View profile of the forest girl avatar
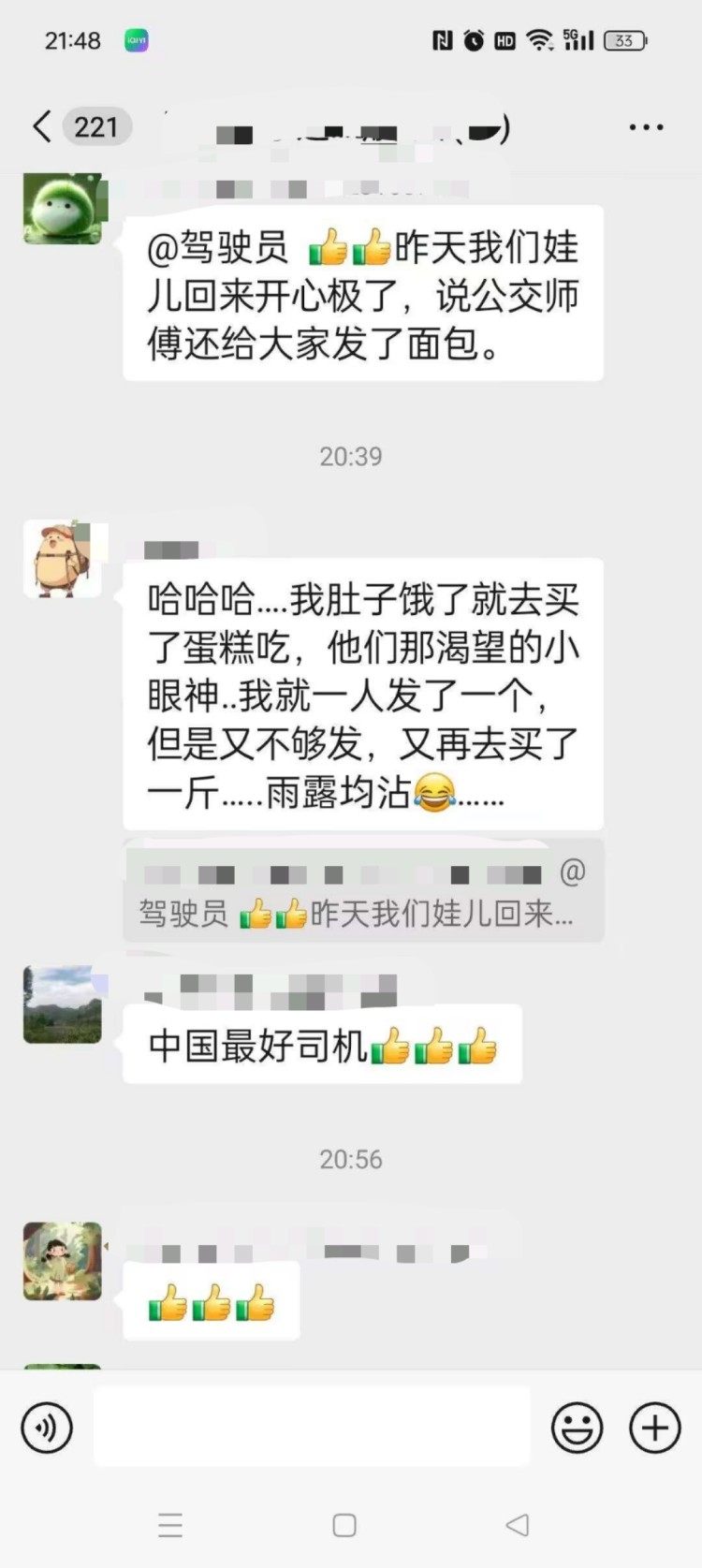702x1568 pixels. (x=63, y=1261)
